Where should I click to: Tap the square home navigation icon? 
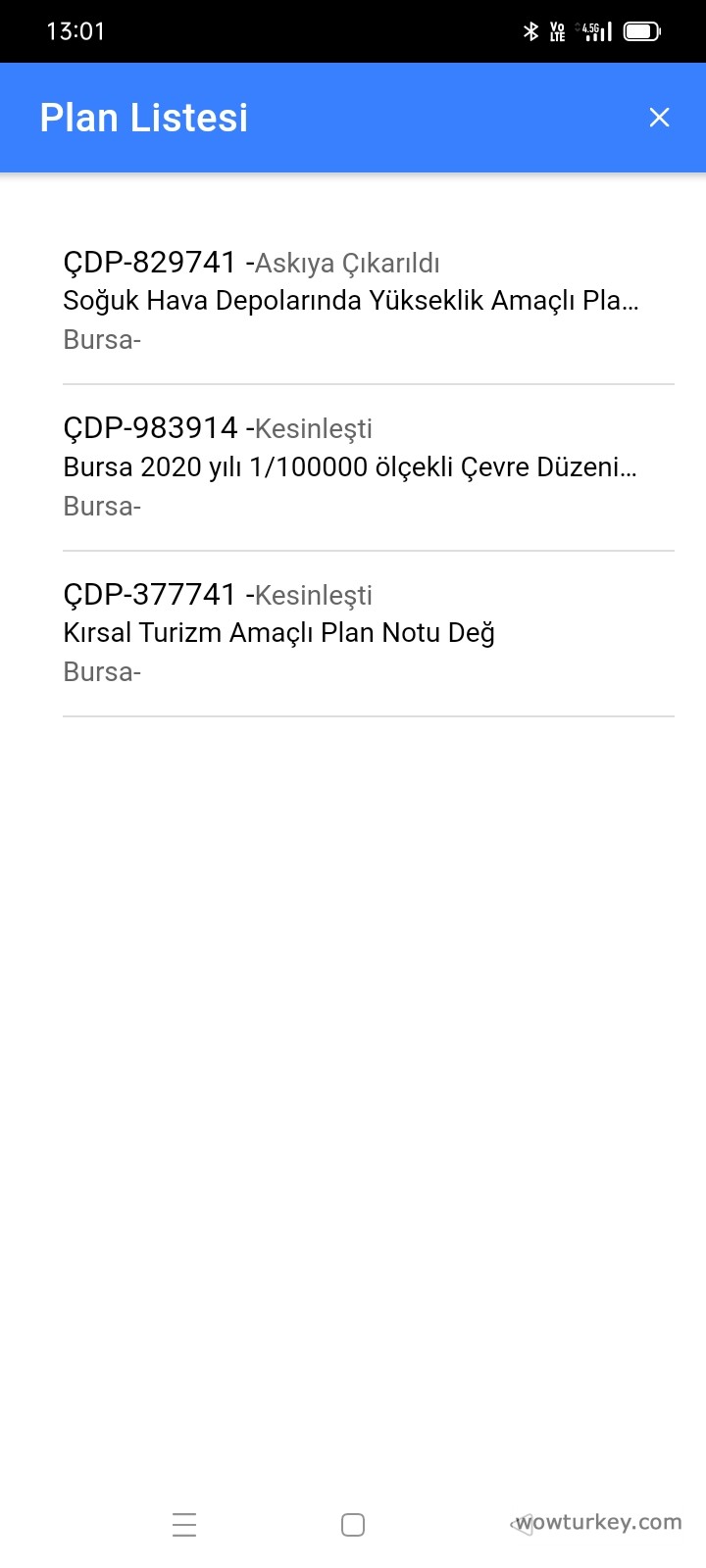[x=352, y=1524]
